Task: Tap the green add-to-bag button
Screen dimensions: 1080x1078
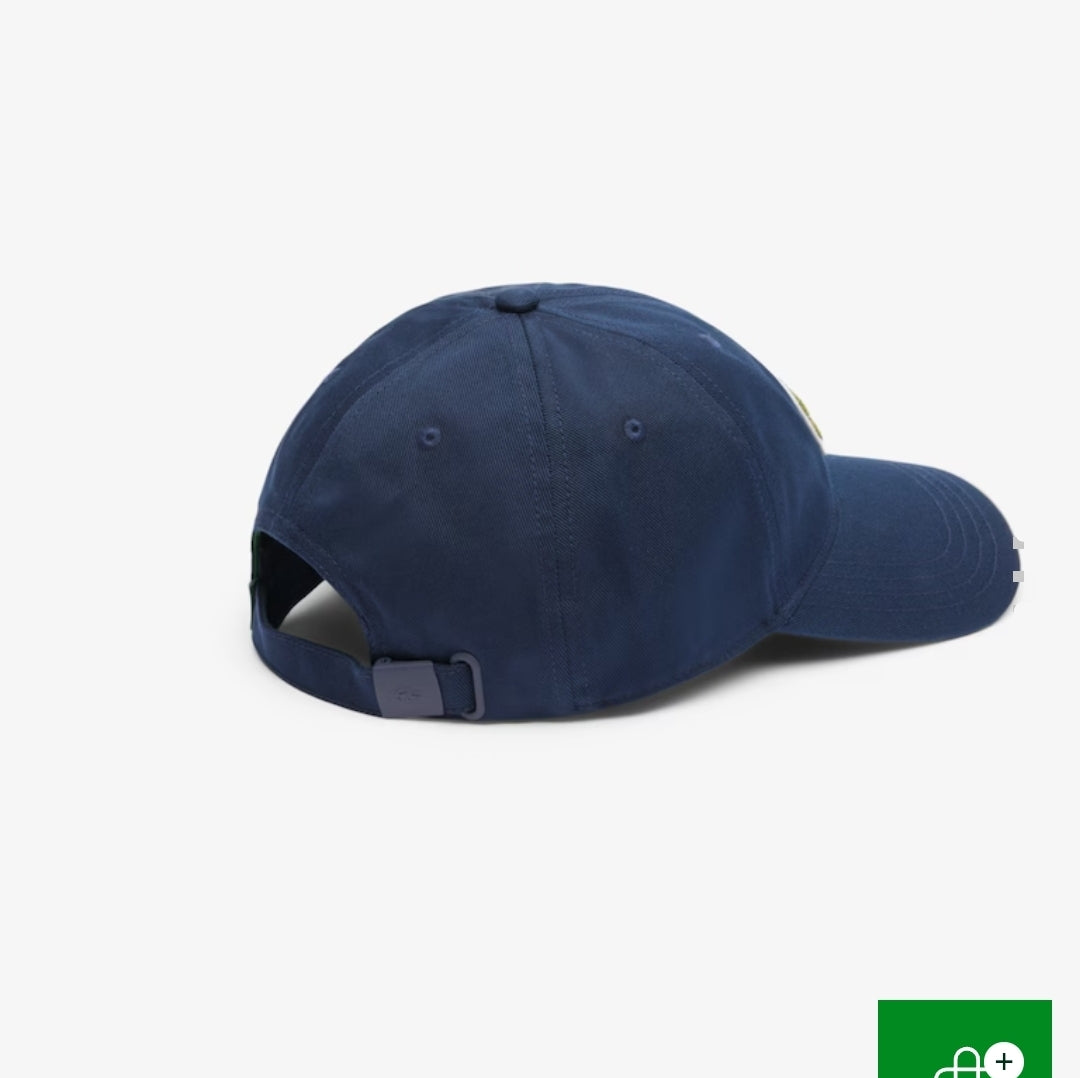Action: (964, 1040)
